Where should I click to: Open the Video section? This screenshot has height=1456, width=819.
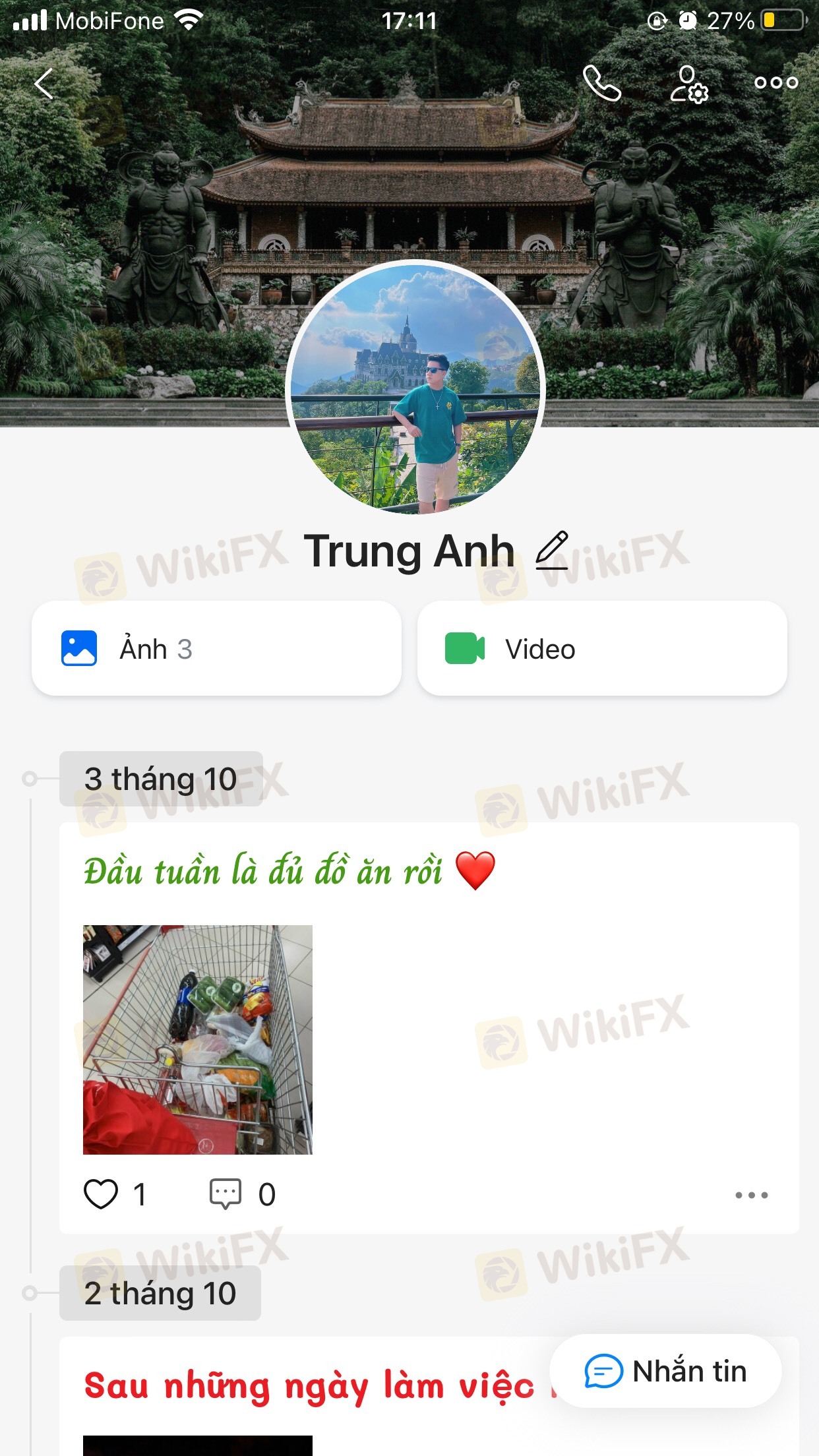tap(602, 649)
